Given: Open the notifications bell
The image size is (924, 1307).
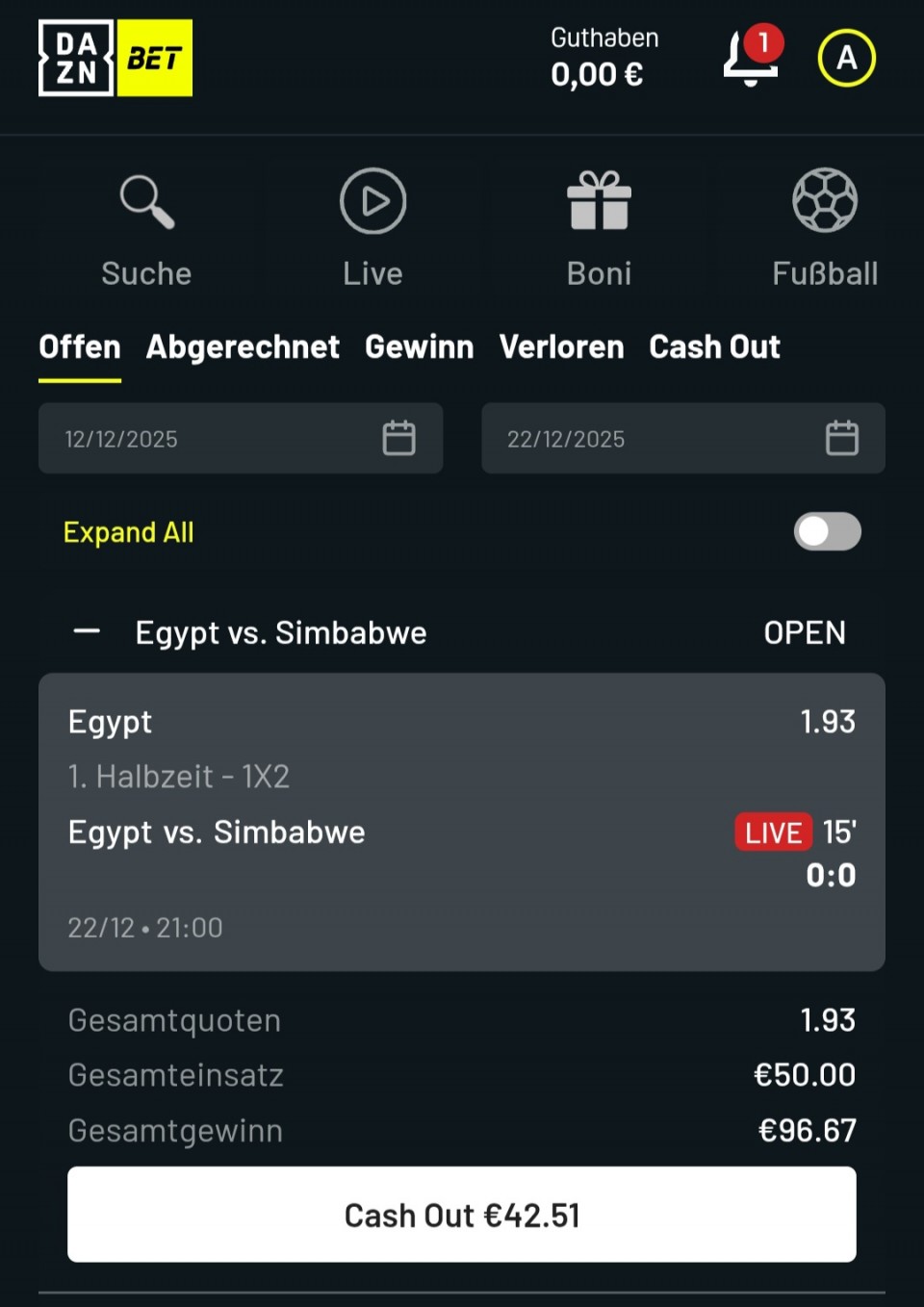Looking at the screenshot, I should pos(750,58).
